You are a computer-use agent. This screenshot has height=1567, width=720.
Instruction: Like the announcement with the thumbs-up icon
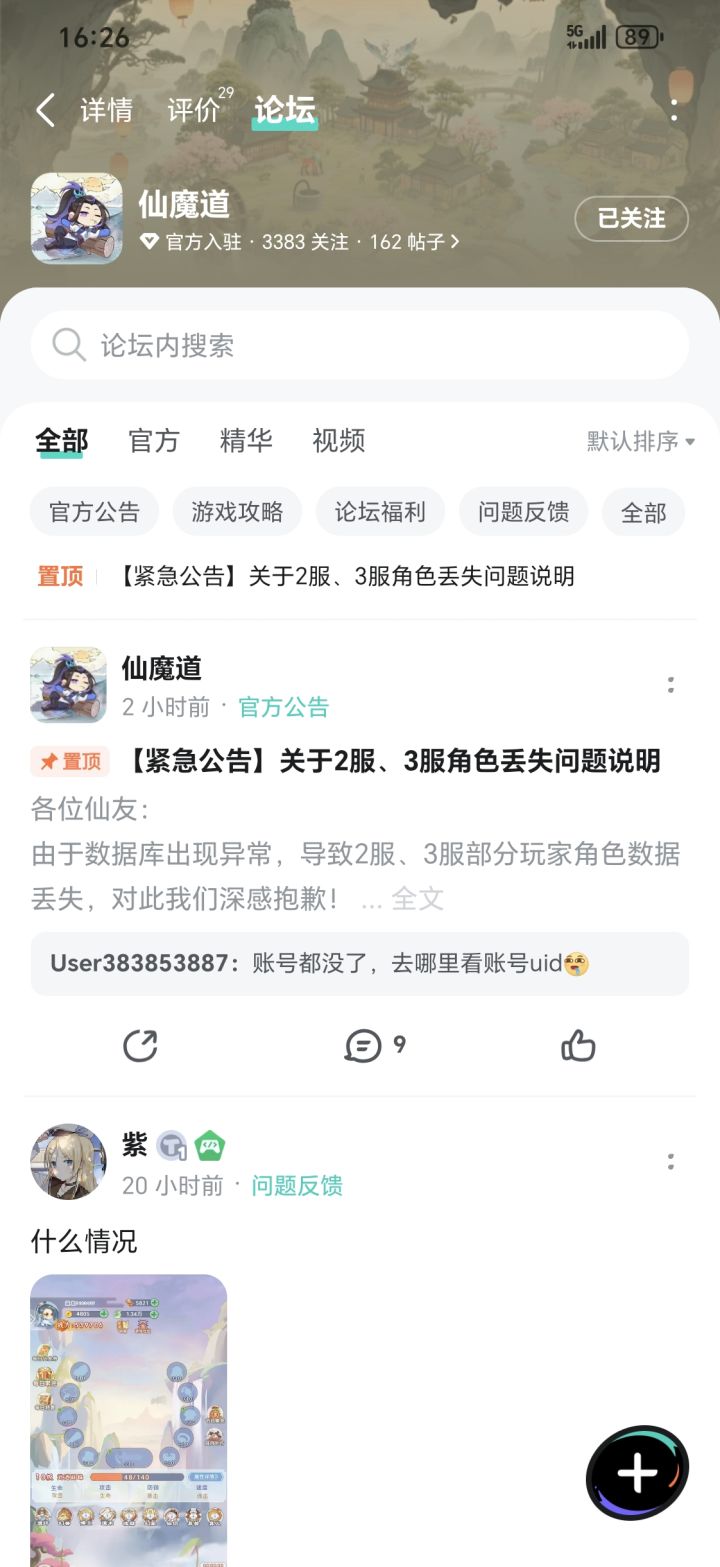pyautogui.click(x=578, y=1045)
